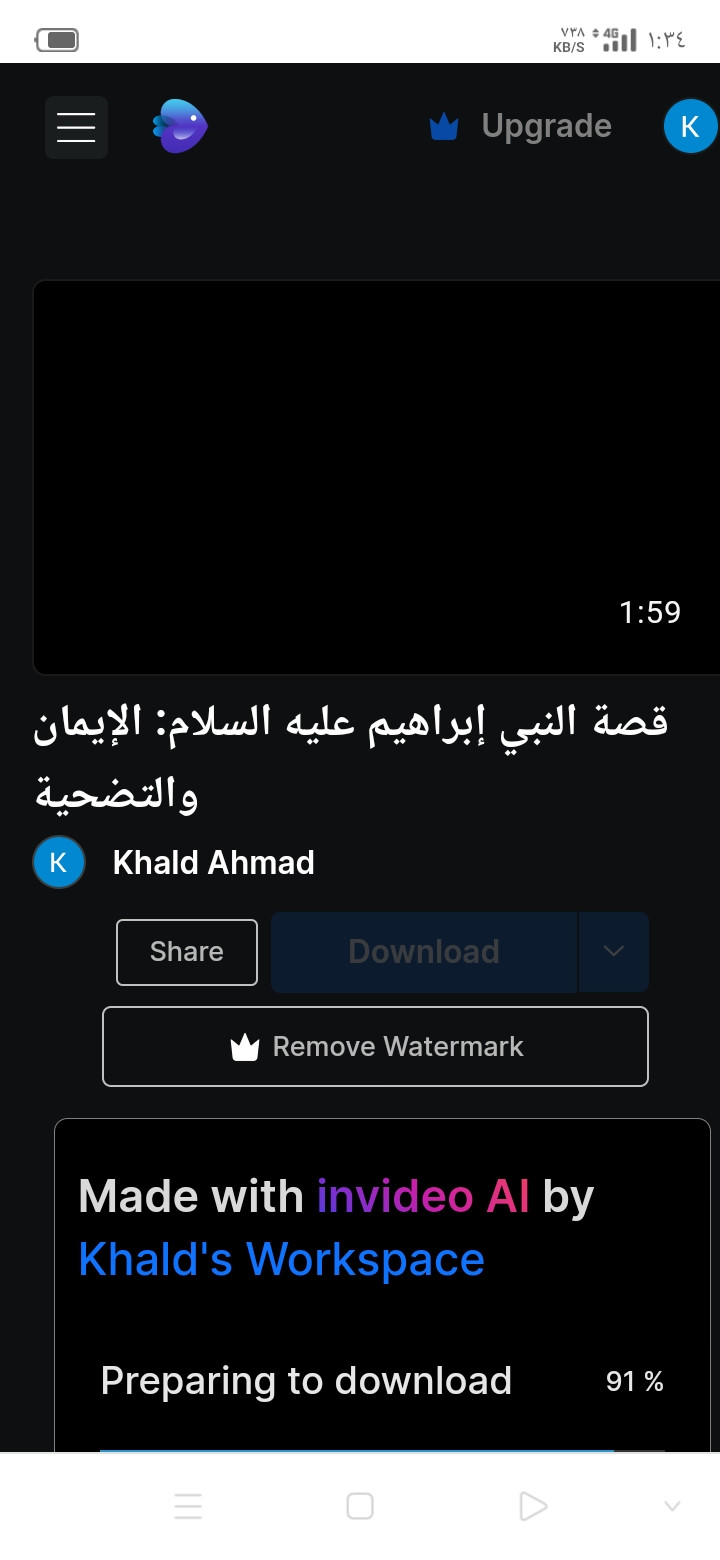Tap the system home button
The height and width of the screenshot is (1560, 720).
(360, 1506)
